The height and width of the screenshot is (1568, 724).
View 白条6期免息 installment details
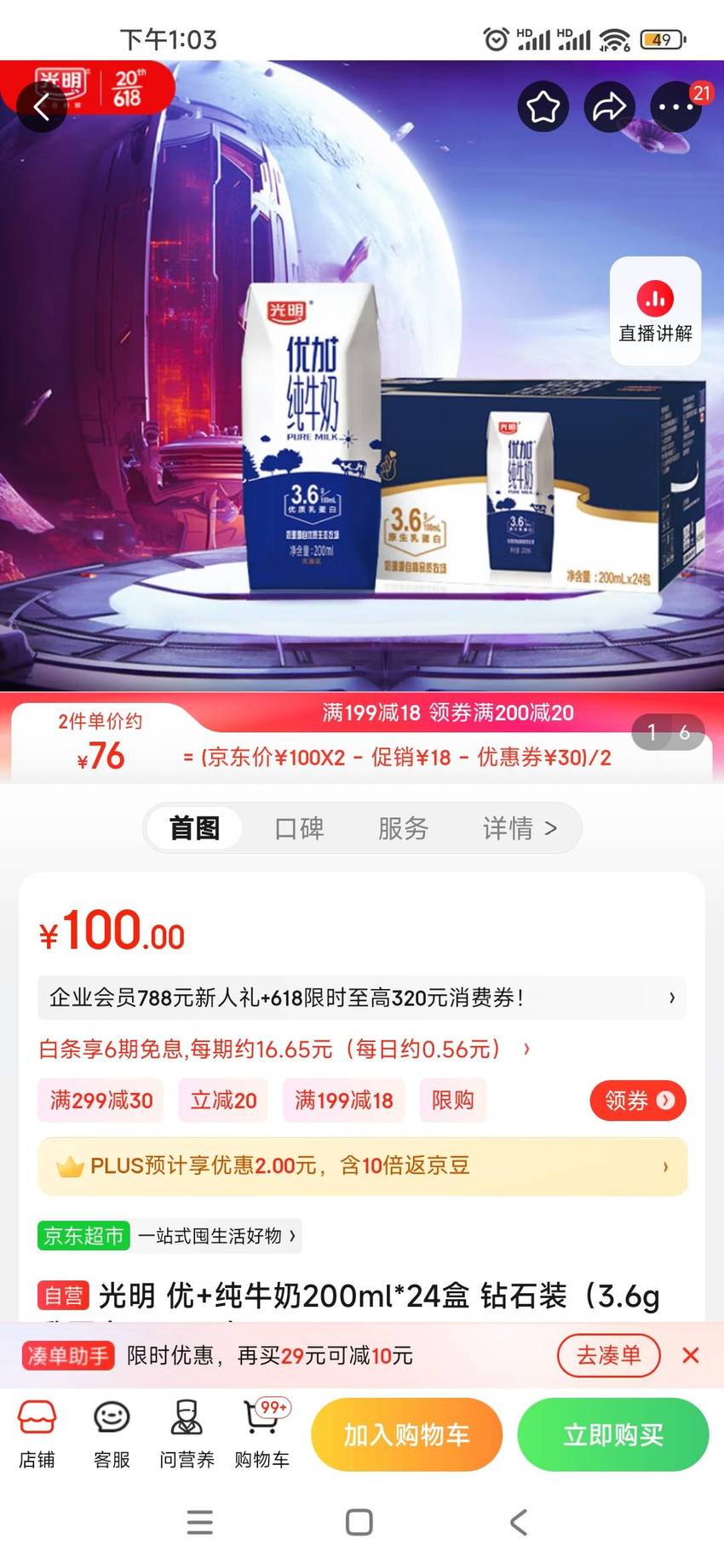(284, 1049)
